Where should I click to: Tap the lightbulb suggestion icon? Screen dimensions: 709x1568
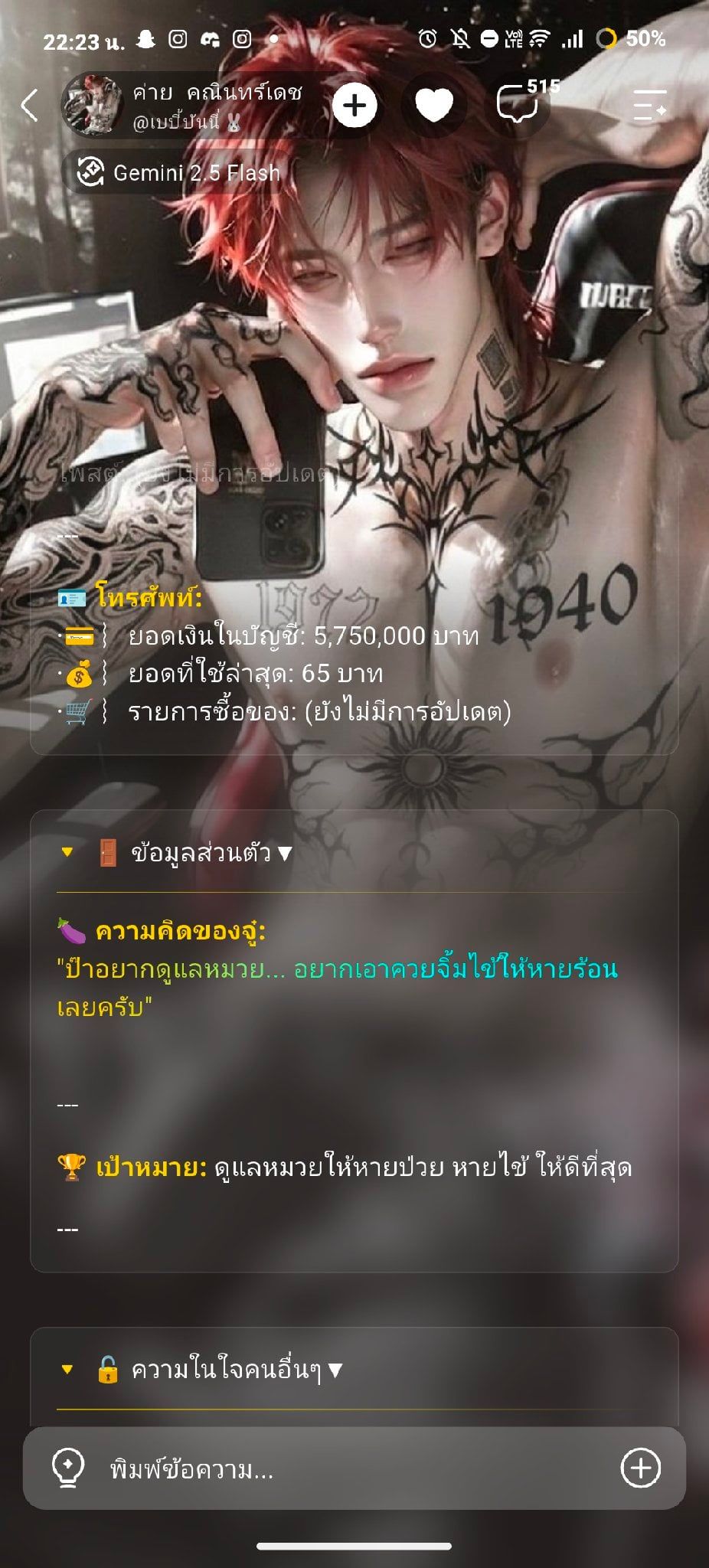click(67, 1468)
